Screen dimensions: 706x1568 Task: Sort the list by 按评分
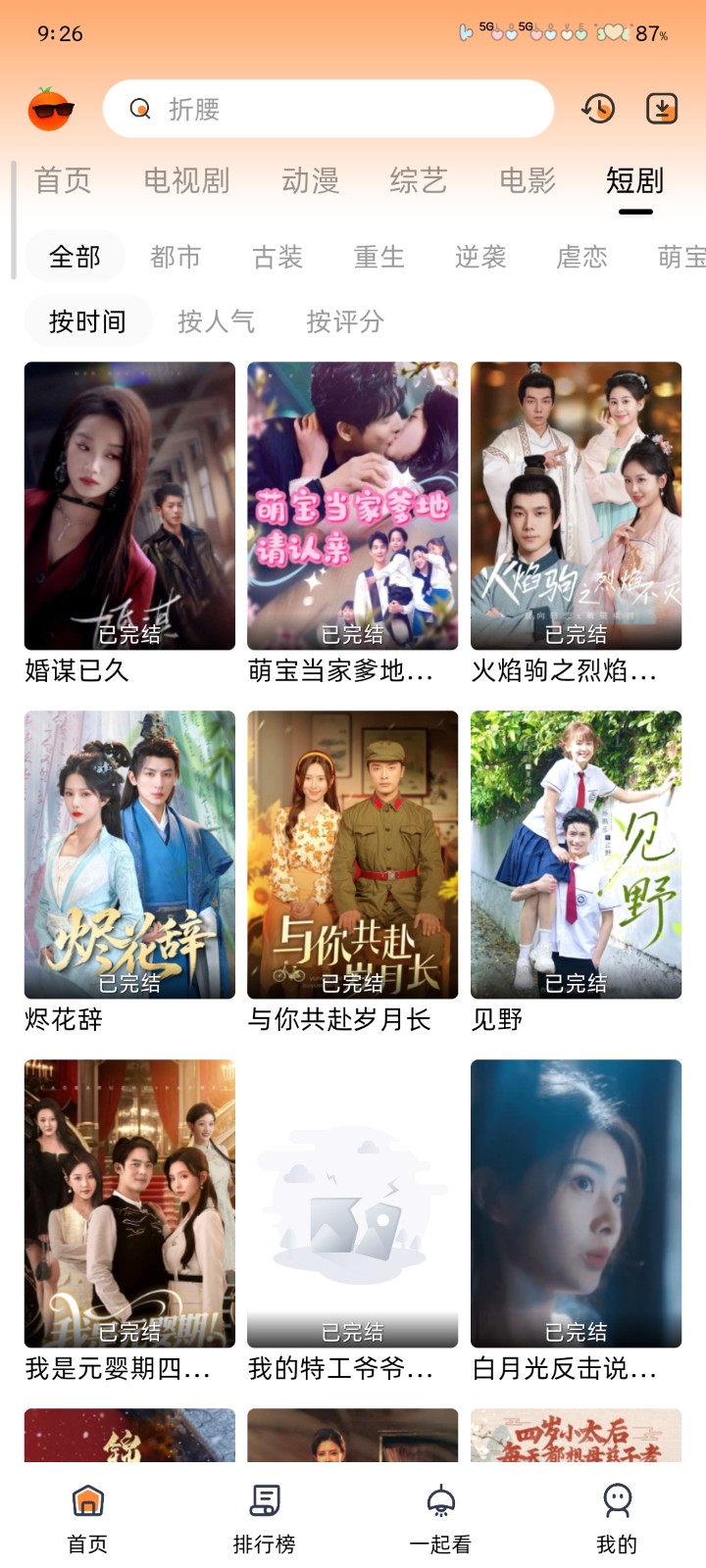tap(345, 321)
